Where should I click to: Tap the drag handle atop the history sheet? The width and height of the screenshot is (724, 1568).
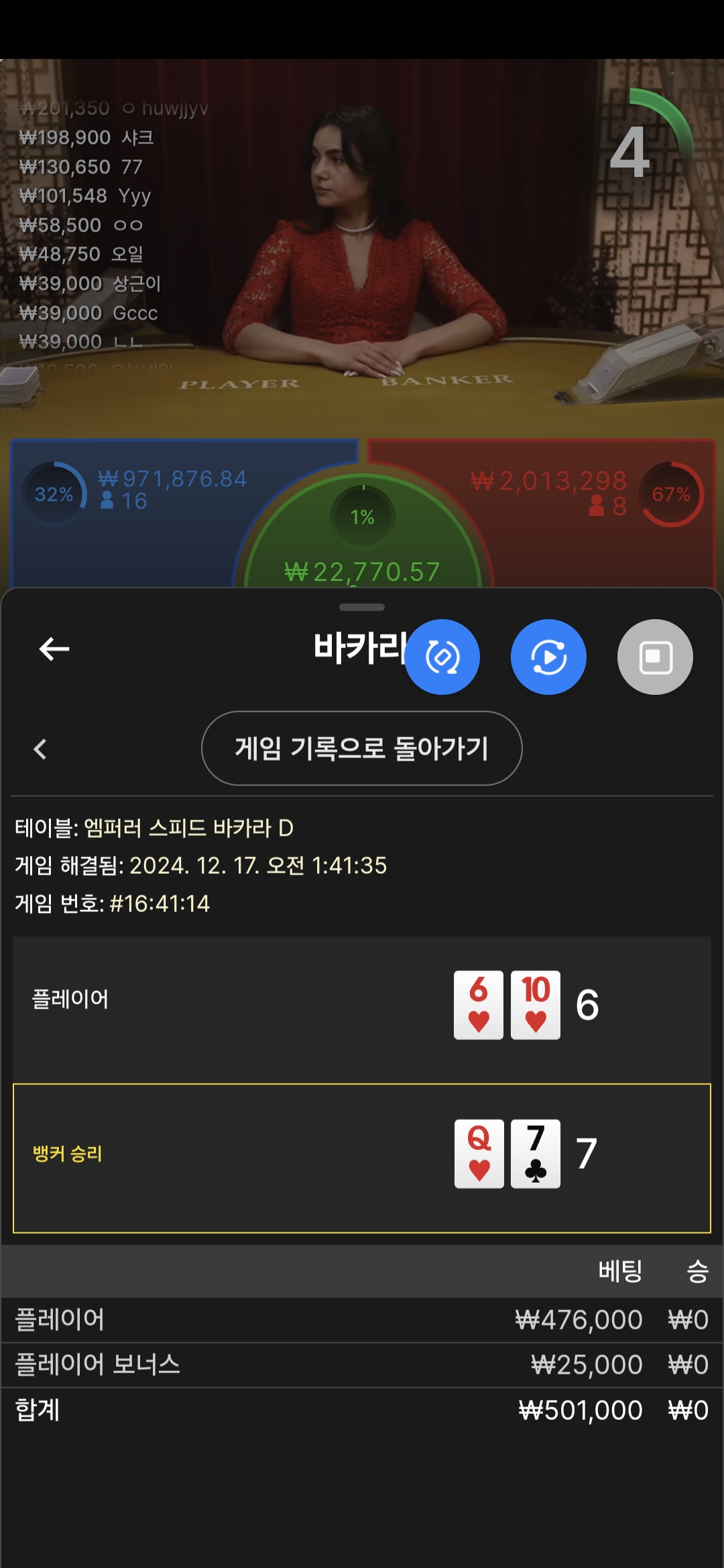(362, 607)
